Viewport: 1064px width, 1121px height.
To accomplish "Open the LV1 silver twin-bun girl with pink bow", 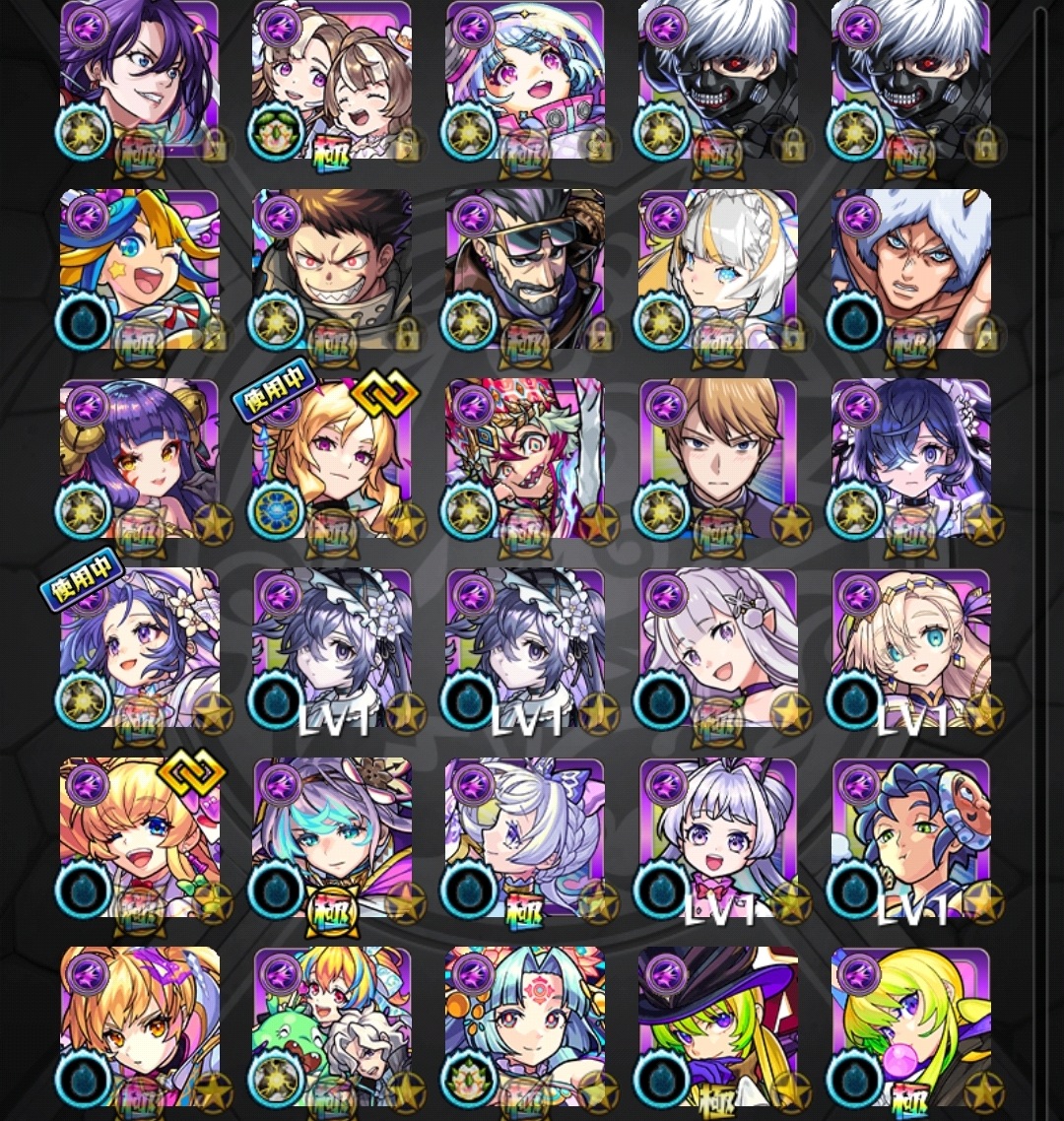I will pyautogui.click(x=718, y=835).
